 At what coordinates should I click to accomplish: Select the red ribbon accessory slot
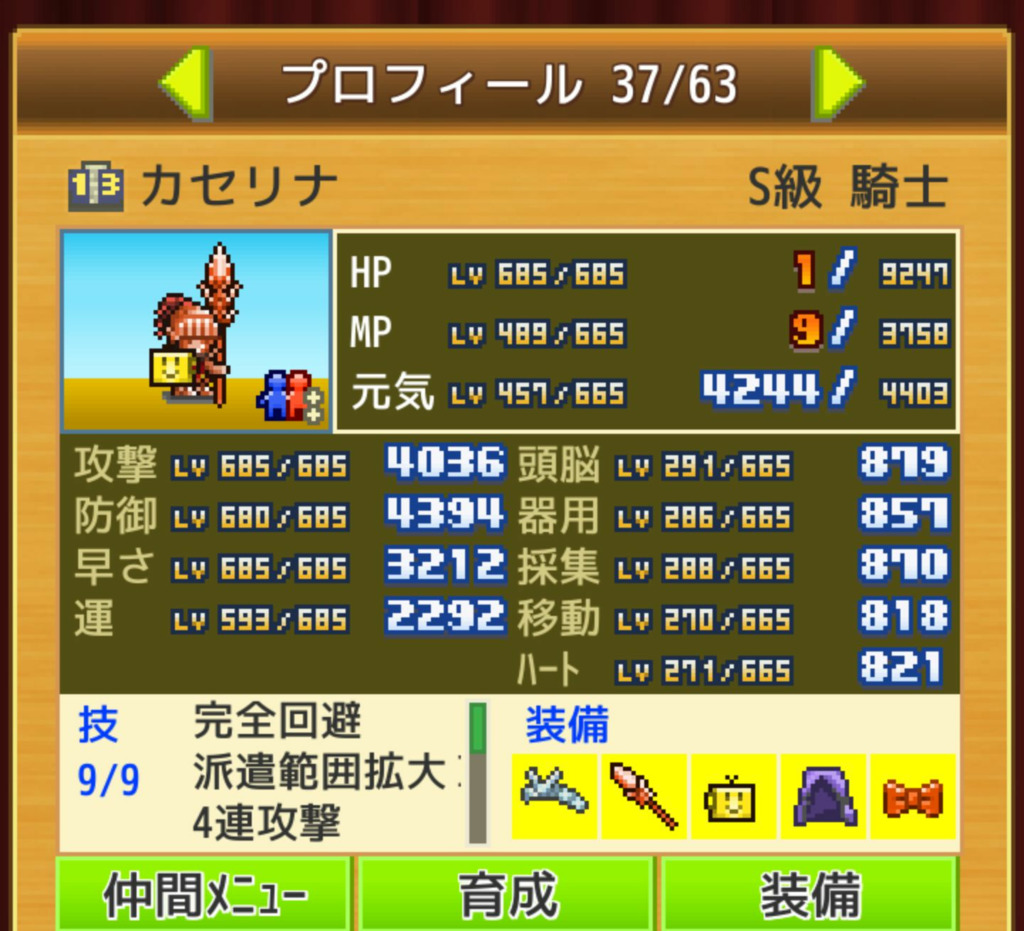912,797
